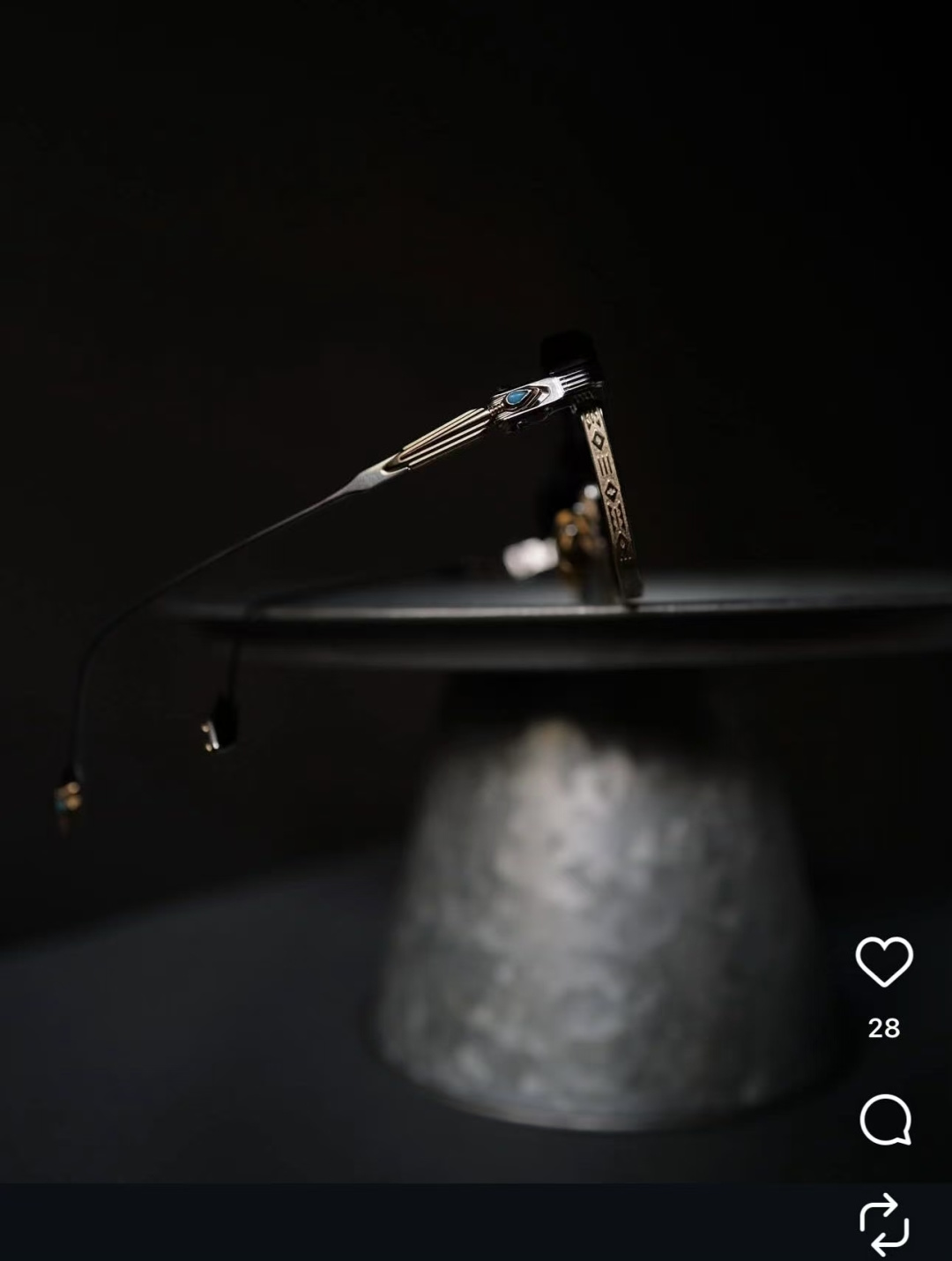Repost using the arrows icon
The width and height of the screenshot is (952, 1261).
pyautogui.click(x=884, y=1224)
